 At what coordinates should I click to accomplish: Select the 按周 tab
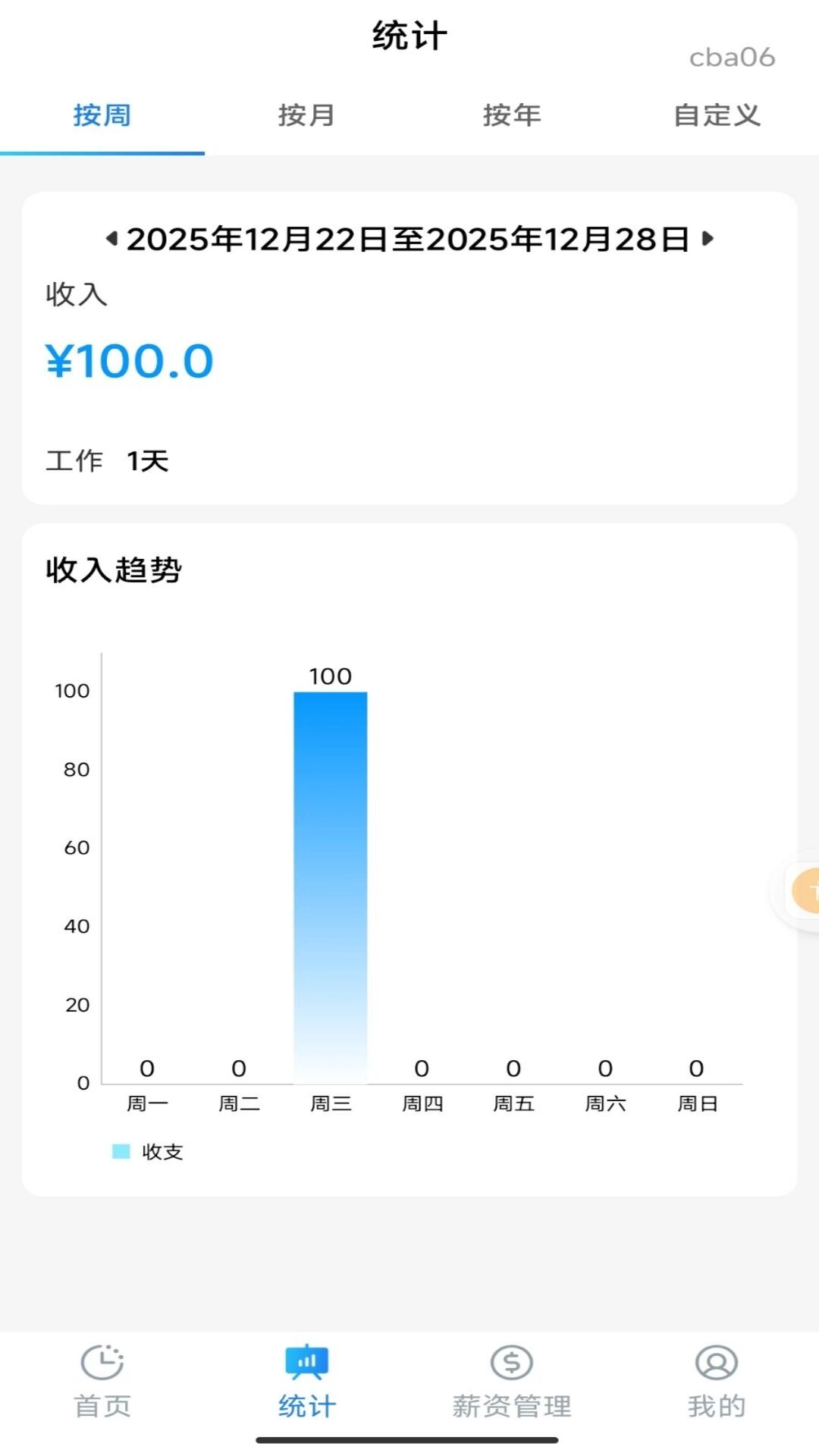pos(102,115)
